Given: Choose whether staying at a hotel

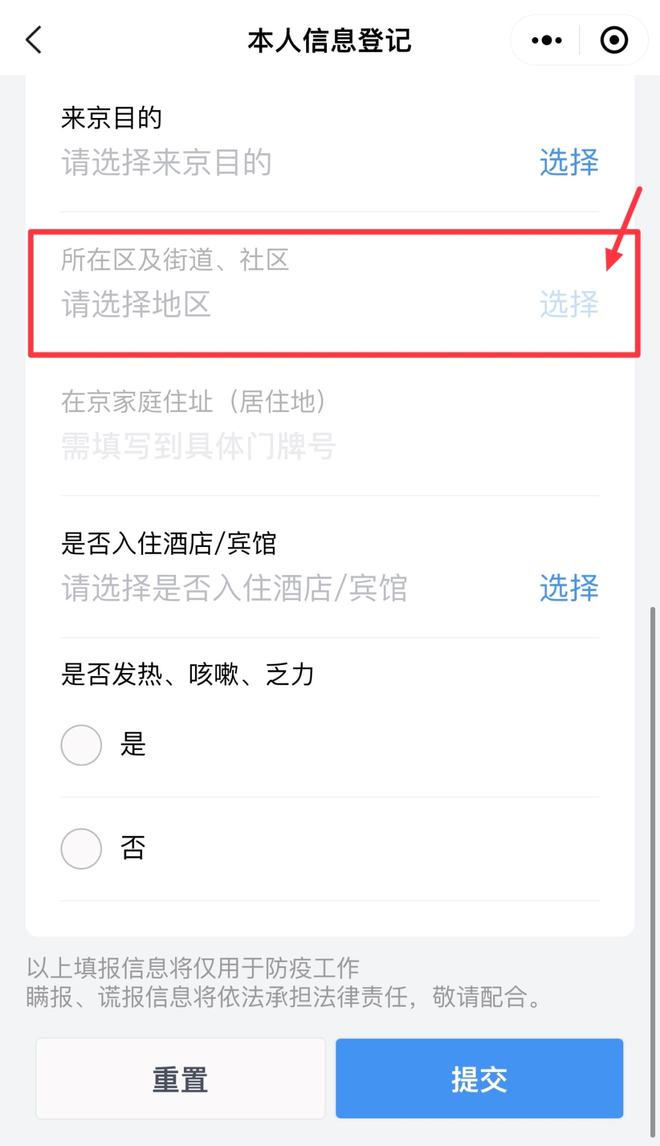Looking at the screenshot, I should [568, 588].
